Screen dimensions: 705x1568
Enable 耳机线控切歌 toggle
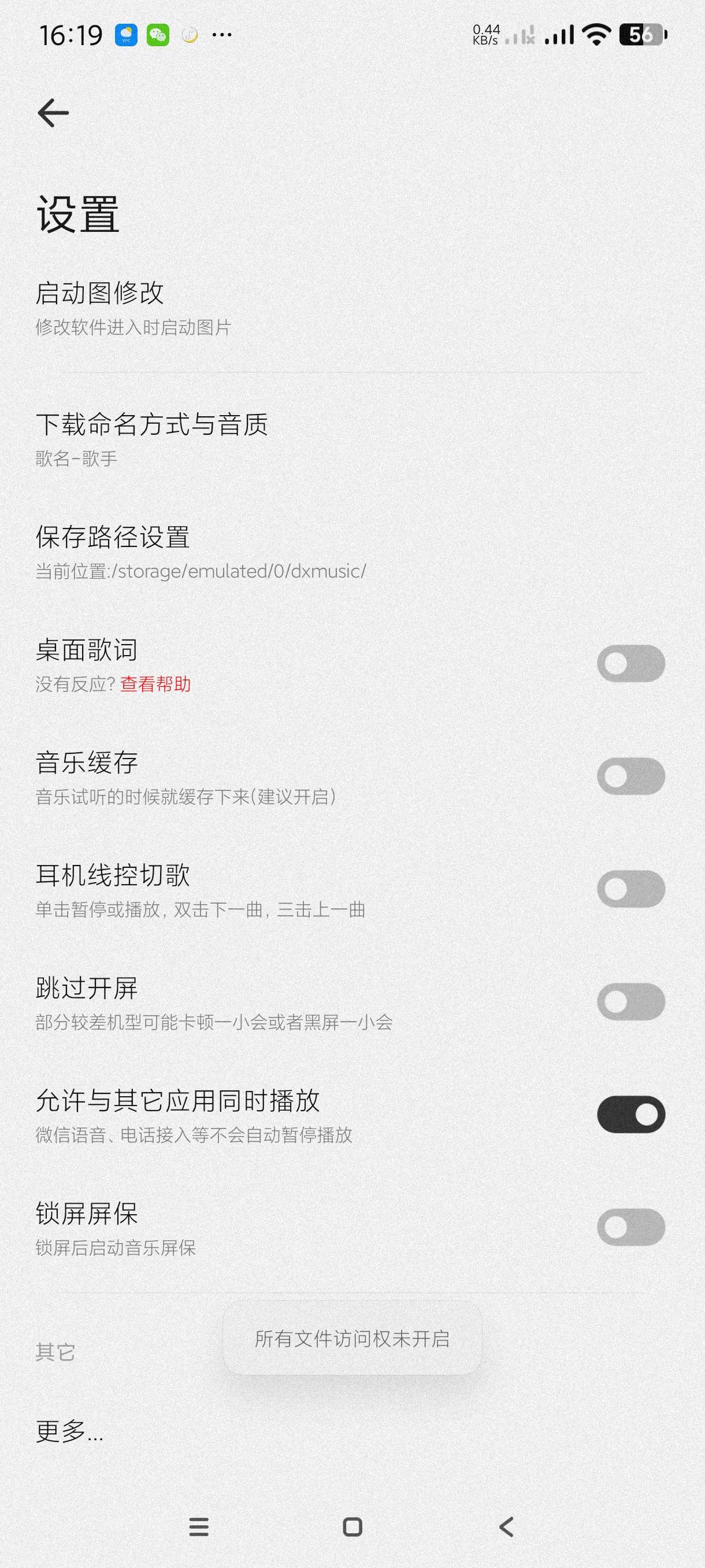pos(630,889)
